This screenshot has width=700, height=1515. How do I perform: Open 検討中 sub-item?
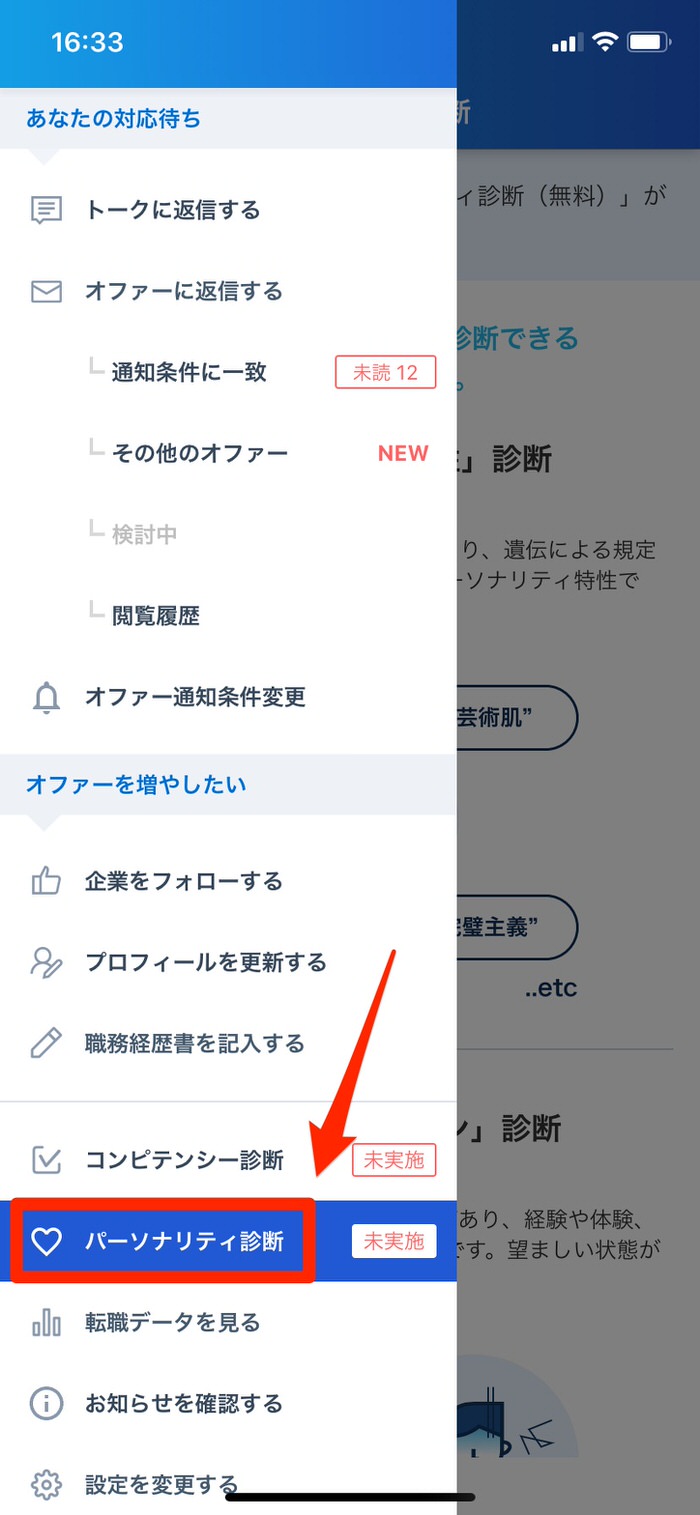pyautogui.click(x=228, y=534)
